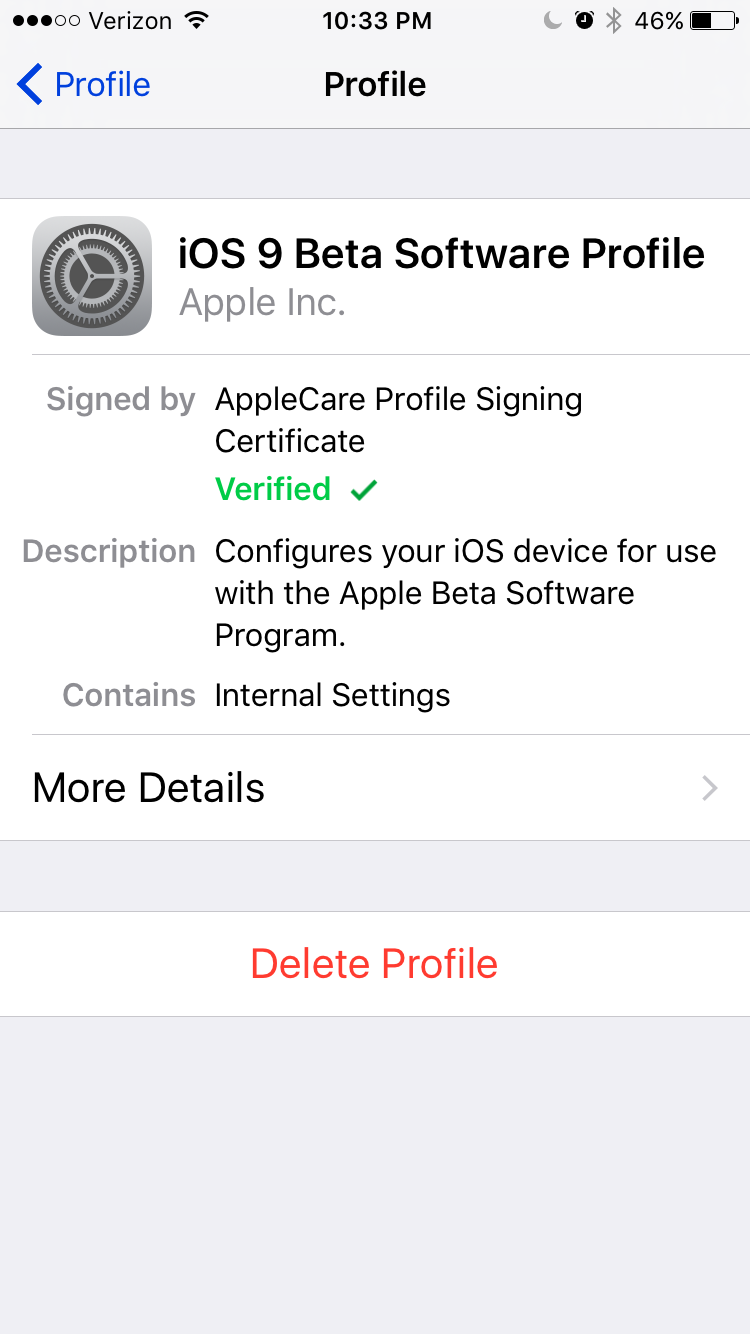Delete the iOS 9 Beta Software Profile
Viewport: 750px width, 1334px height.
pyautogui.click(x=374, y=964)
